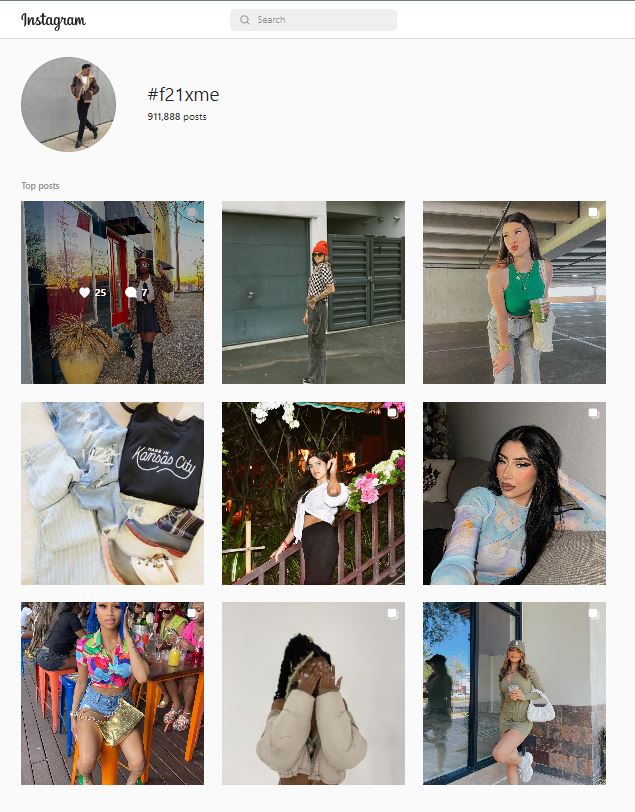The height and width of the screenshot is (812, 635).
Task: Open the Search field
Action: (x=313, y=20)
